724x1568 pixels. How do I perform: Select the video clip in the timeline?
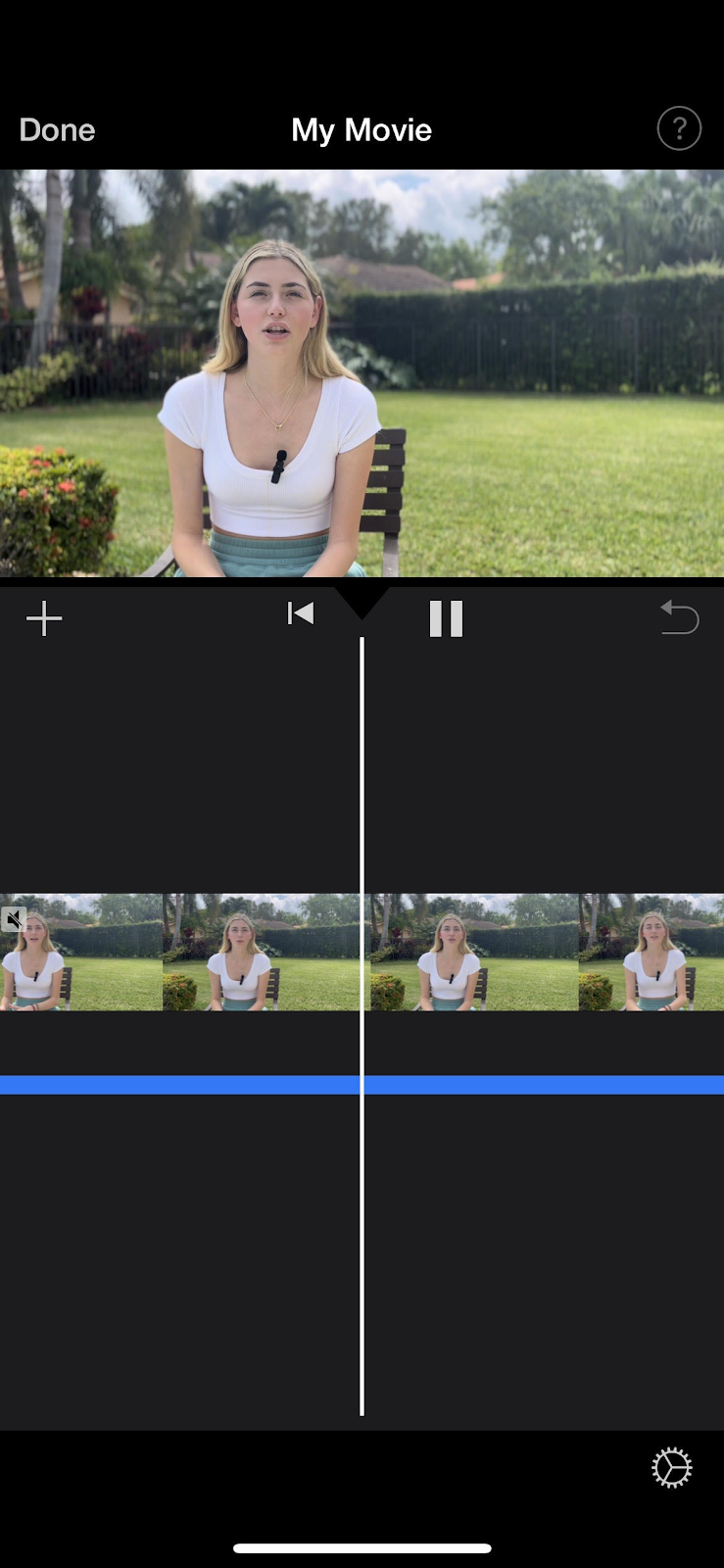click(362, 952)
